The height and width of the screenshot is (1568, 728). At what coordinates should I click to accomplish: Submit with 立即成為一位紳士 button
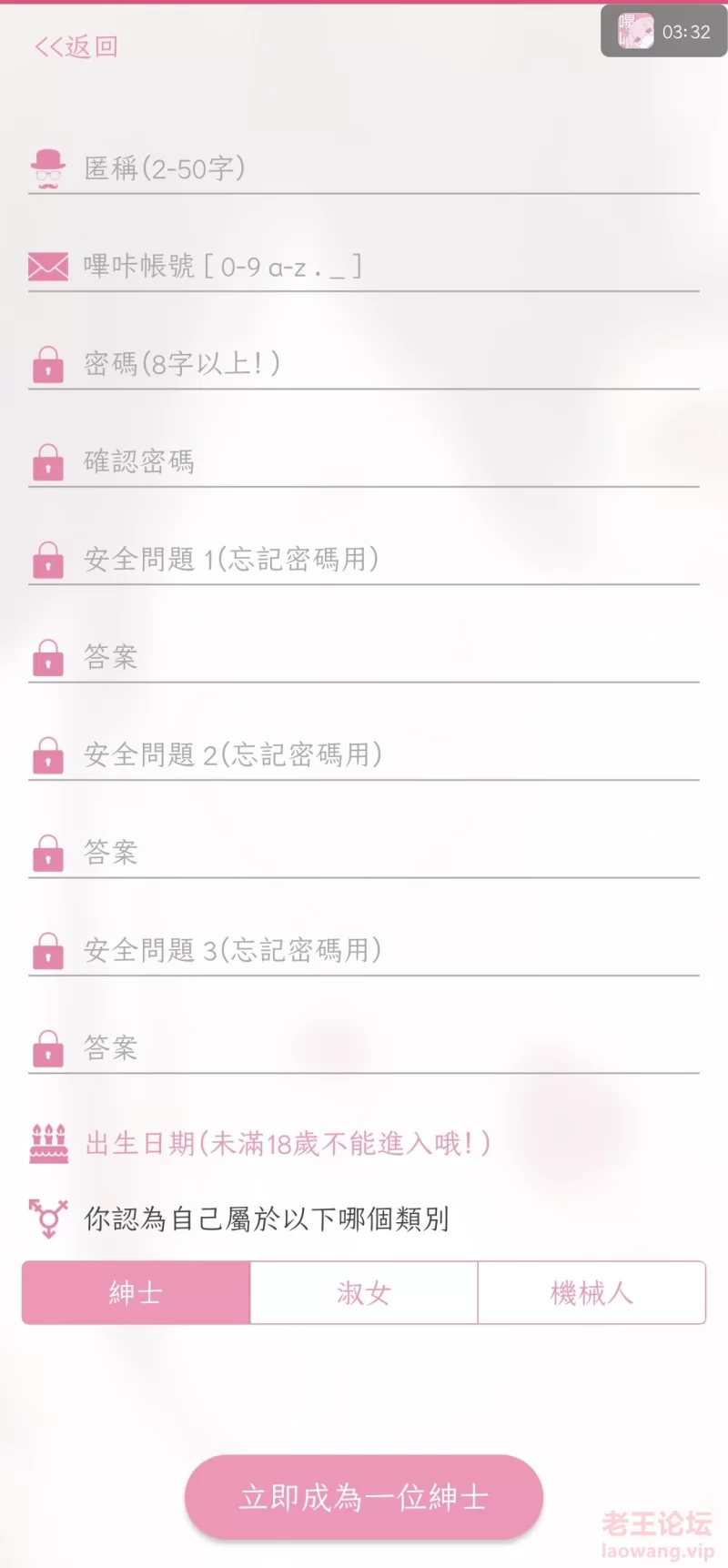point(364,1497)
